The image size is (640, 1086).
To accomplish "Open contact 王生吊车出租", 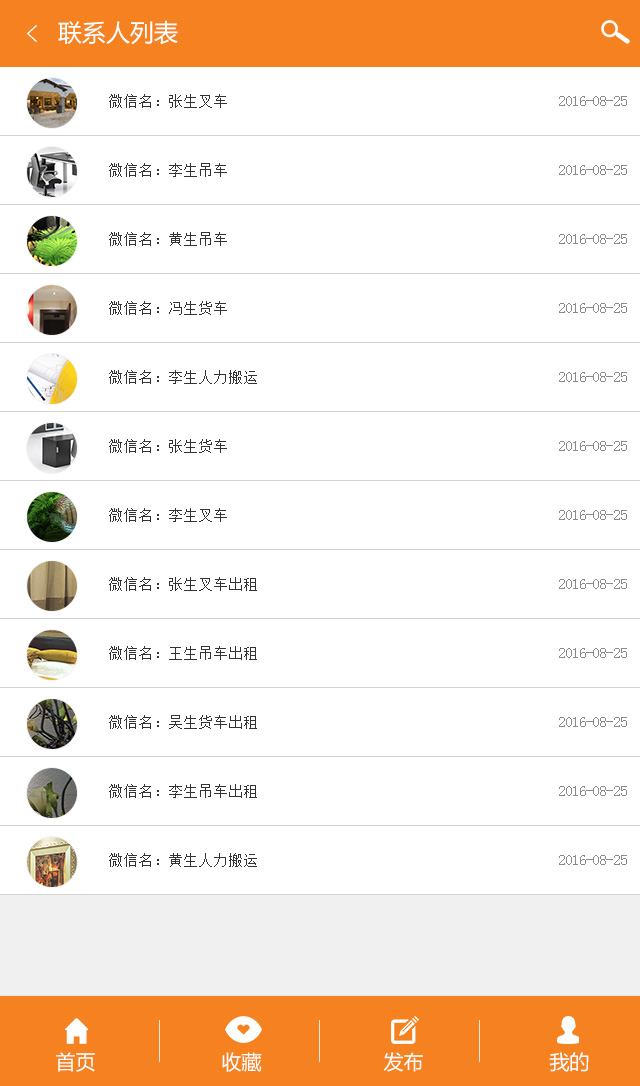I will coord(212,654).
